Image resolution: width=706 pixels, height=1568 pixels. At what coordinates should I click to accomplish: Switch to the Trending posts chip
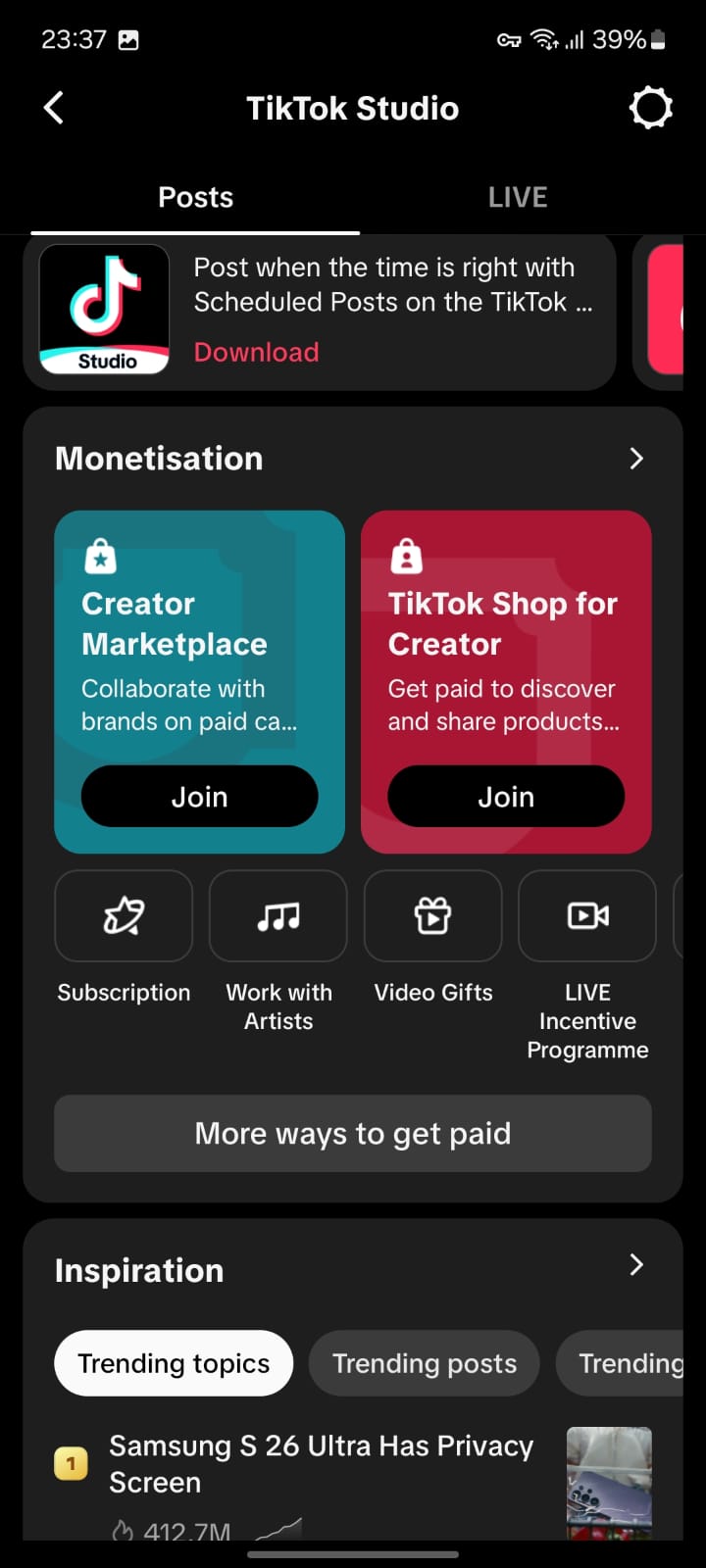click(x=424, y=1363)
